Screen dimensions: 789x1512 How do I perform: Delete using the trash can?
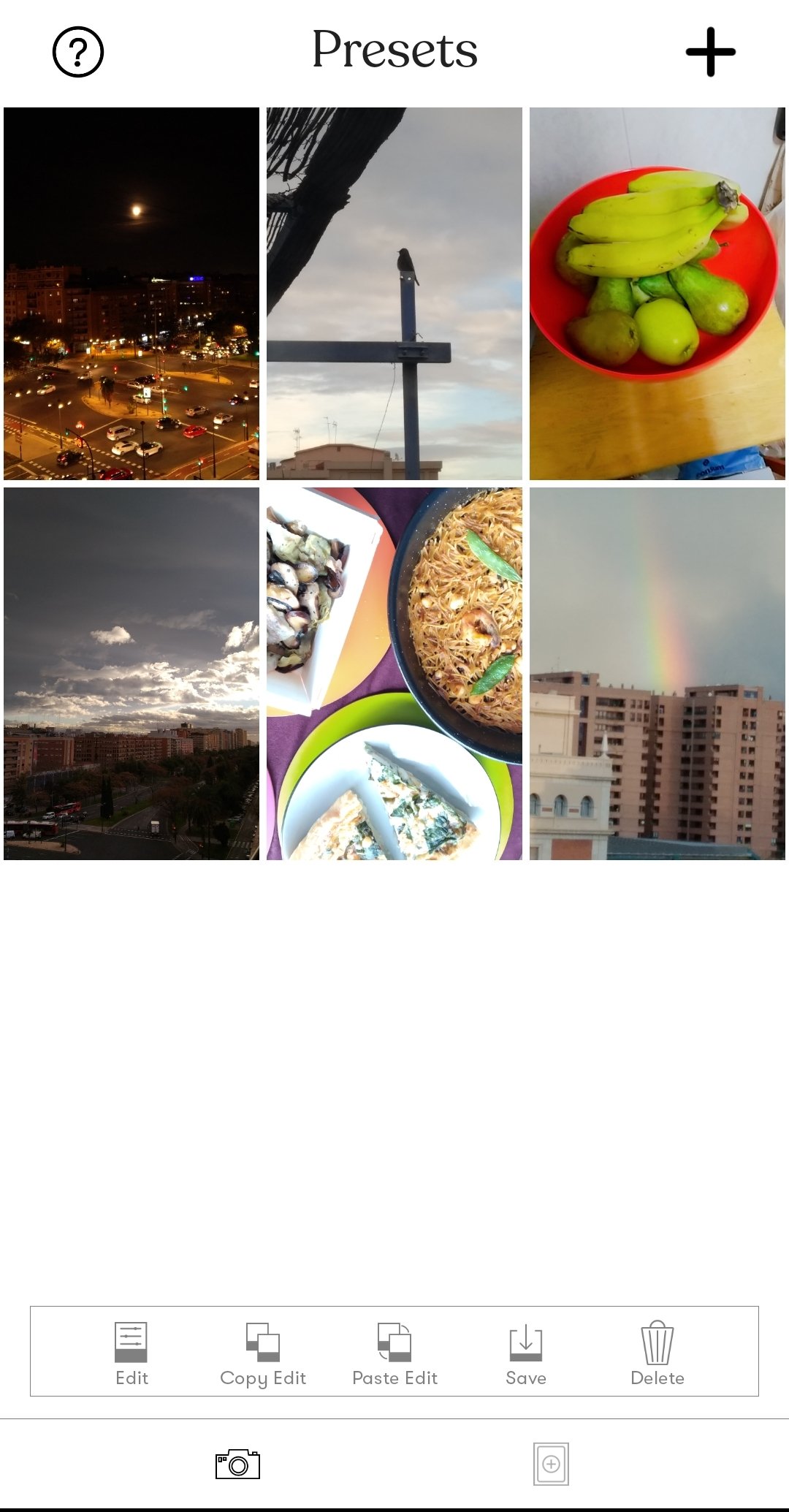657,1353
